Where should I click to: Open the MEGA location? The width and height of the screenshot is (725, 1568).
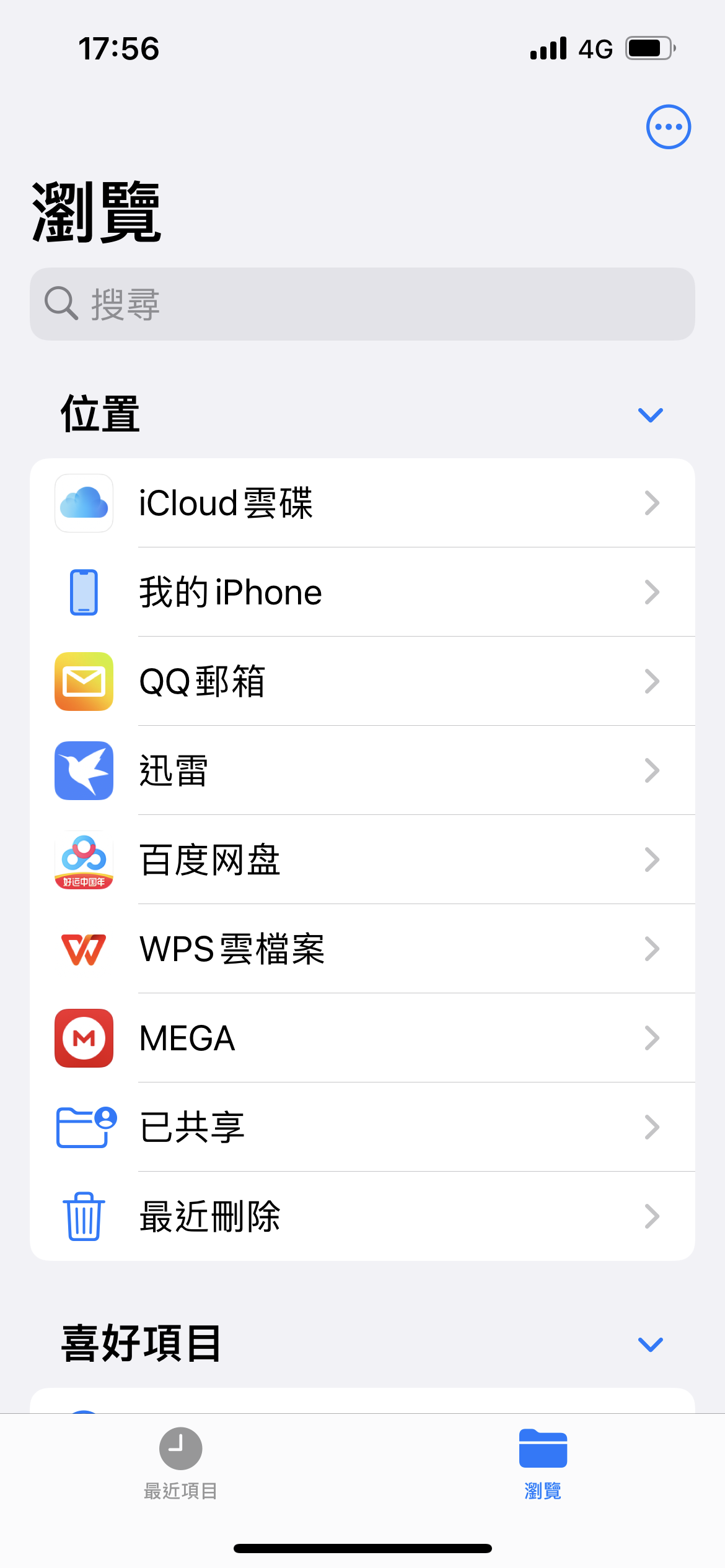(x=362, y=1038)
